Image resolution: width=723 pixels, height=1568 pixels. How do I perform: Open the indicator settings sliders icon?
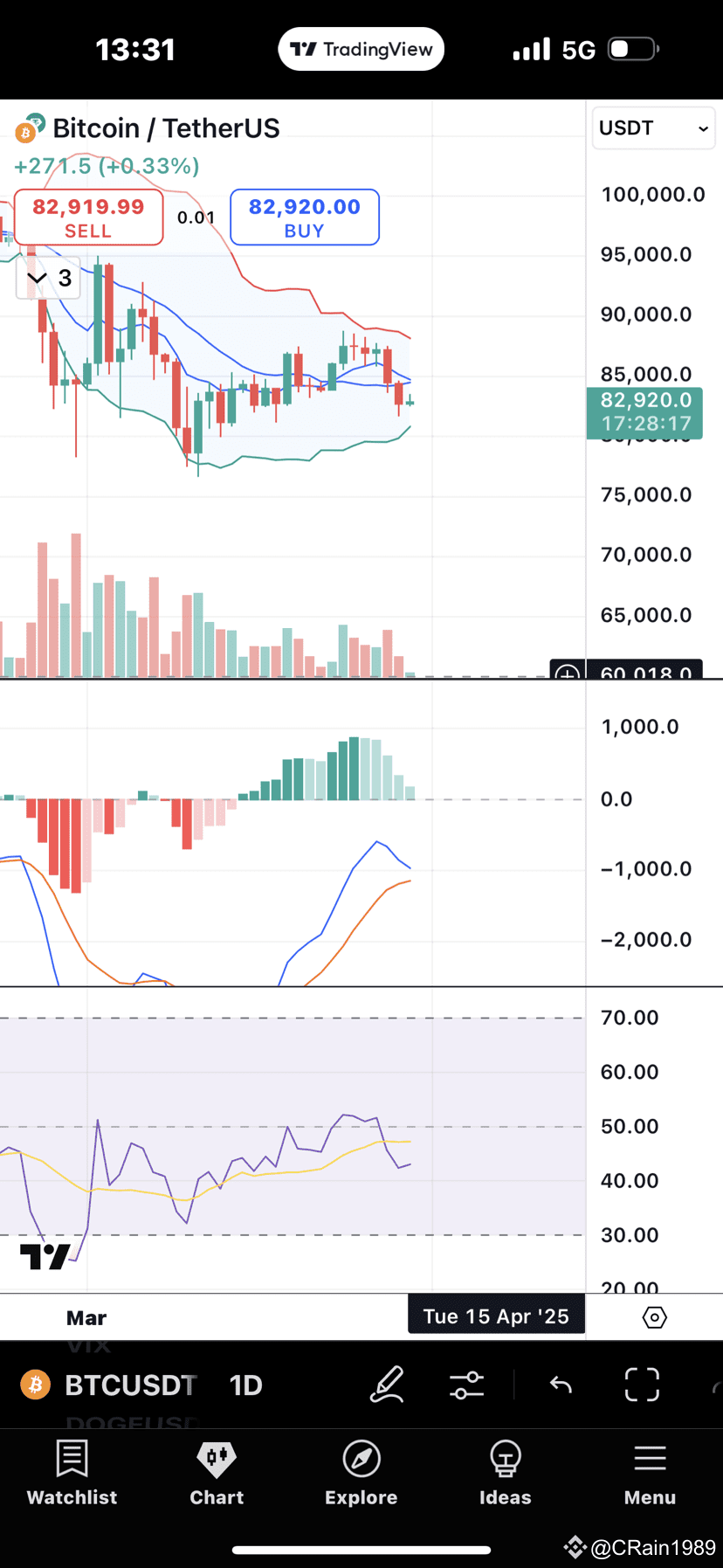[467, 1385]
